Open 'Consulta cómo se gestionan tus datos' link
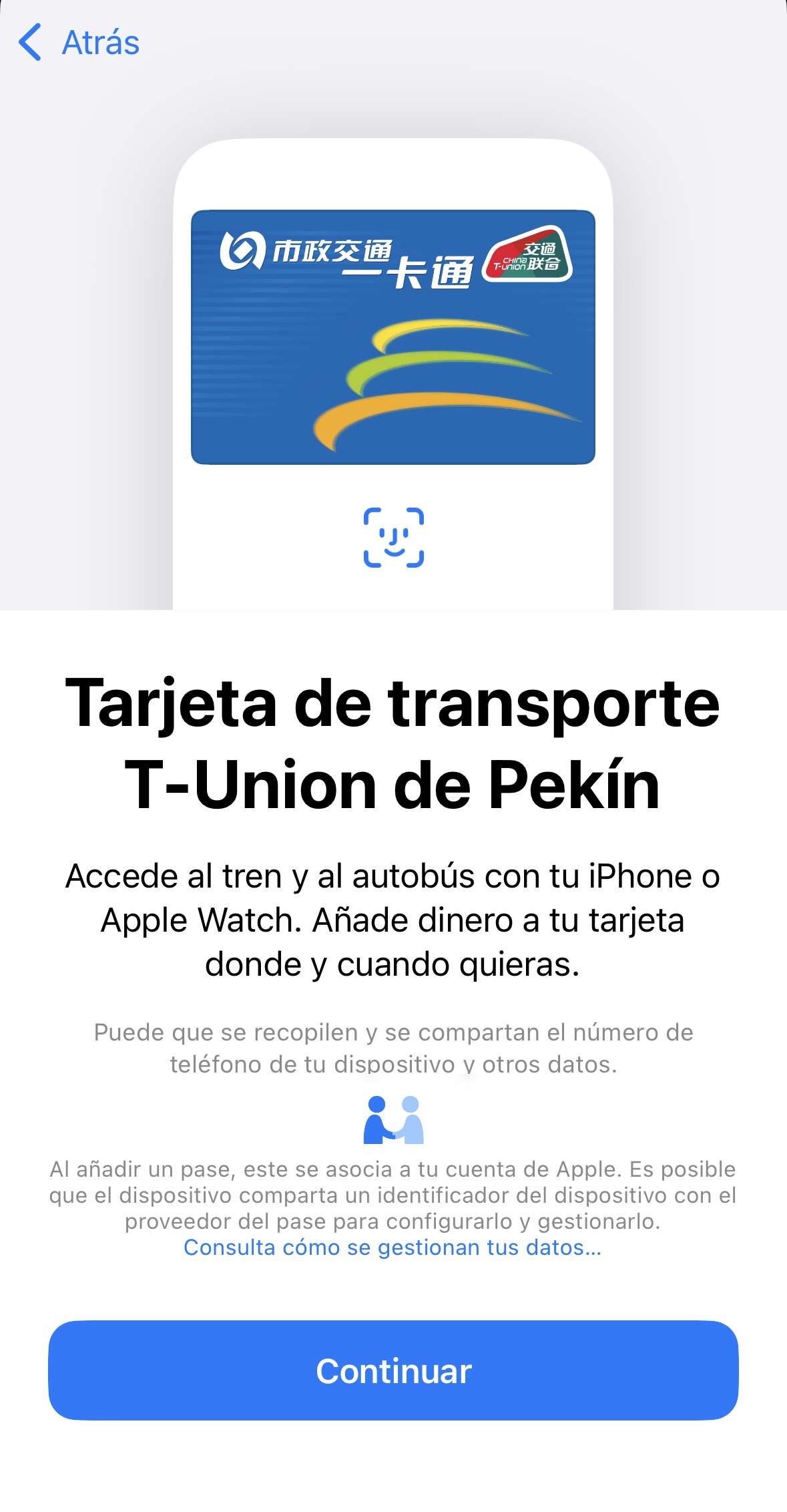This screenshot has height=1512, width=787. [392, 1248]
